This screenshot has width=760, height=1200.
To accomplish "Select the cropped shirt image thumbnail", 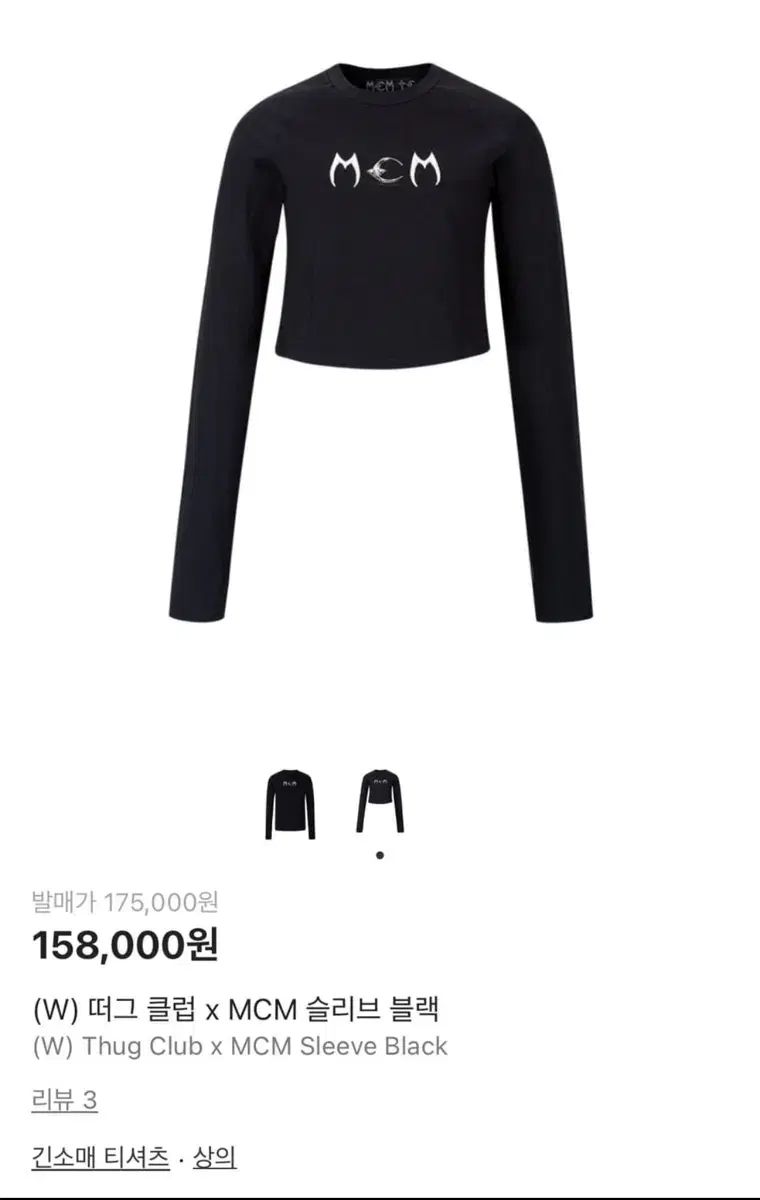I will point(380,802).
